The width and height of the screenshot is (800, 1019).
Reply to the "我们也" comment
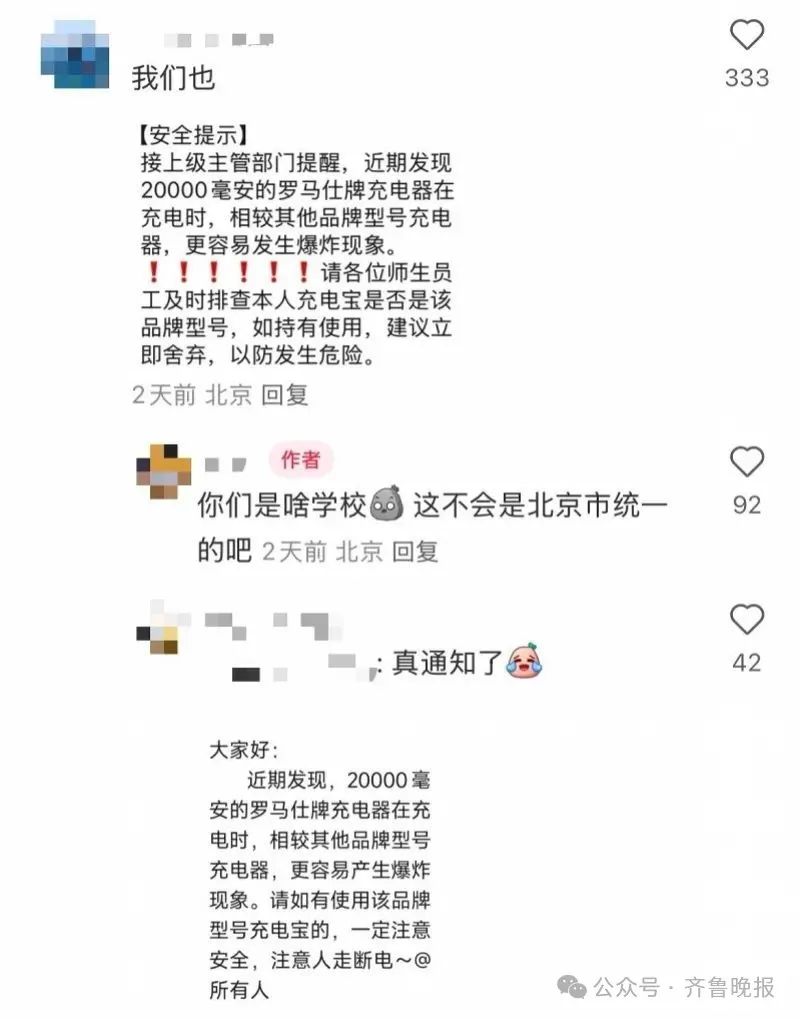tap(285, 395)
